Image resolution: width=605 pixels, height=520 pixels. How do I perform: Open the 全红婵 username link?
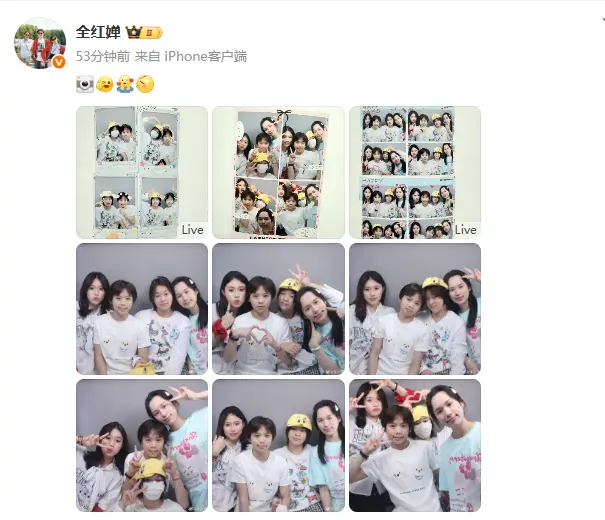point(98,32)
